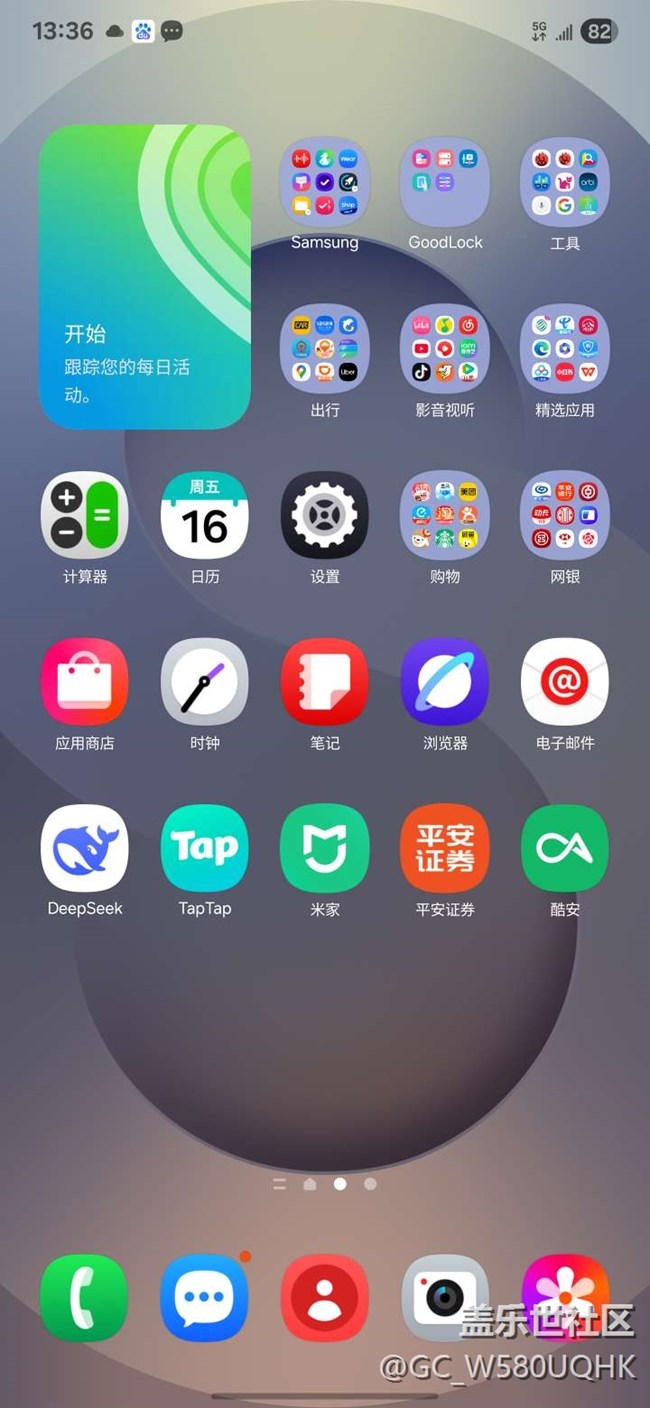650x1408 pixels.
Task: Open the 出行 folder
Action: 324,348
